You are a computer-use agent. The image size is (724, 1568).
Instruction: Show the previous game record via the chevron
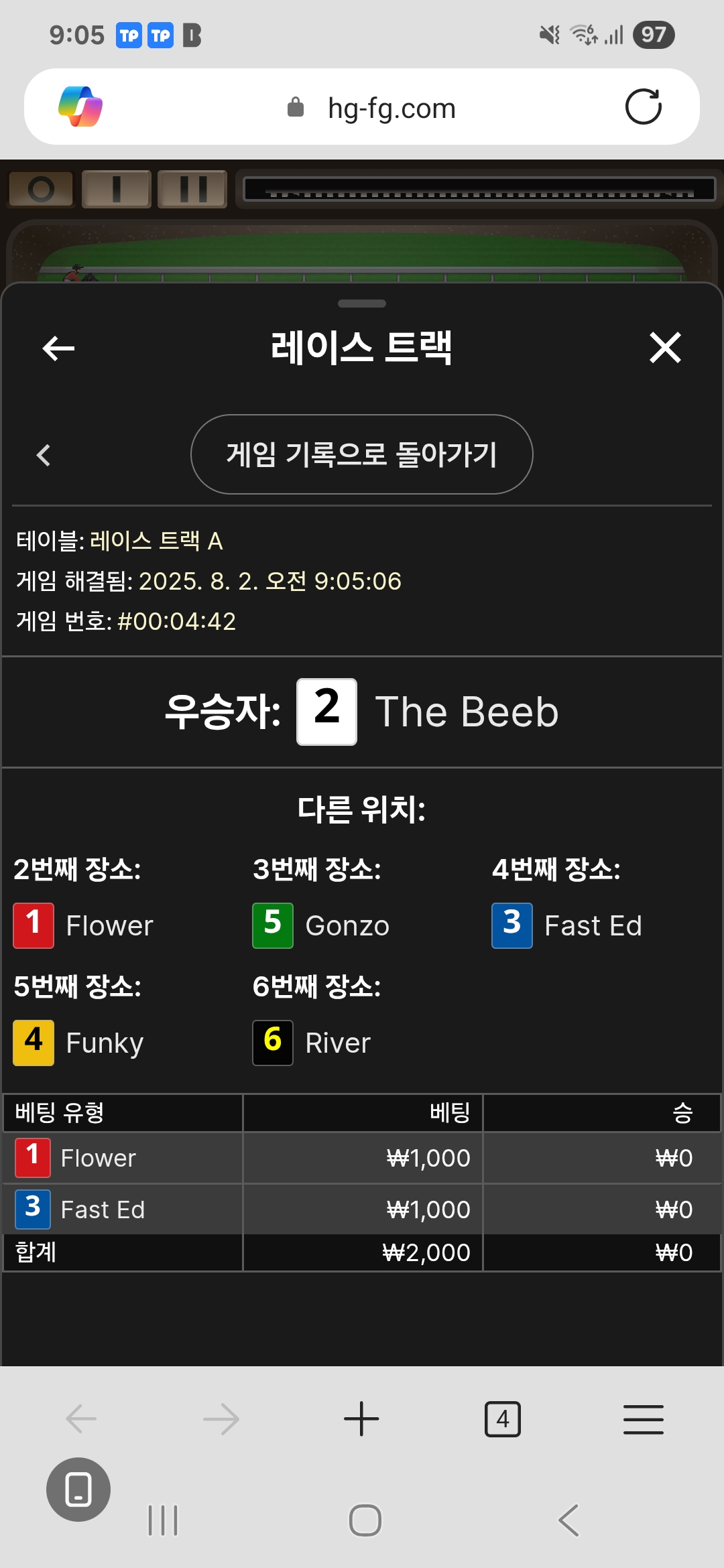coord(44,455)
